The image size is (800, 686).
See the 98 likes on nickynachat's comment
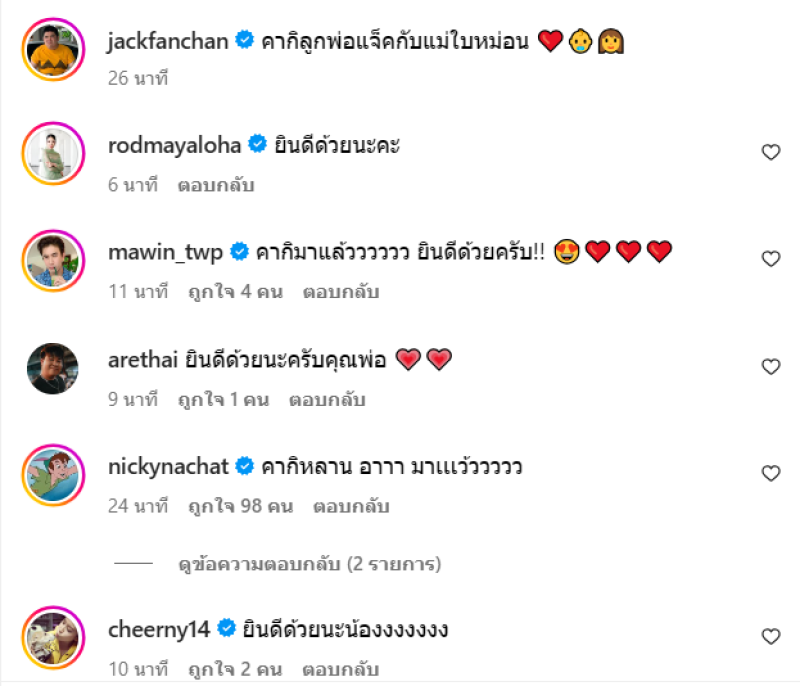[x=240, y=506]
